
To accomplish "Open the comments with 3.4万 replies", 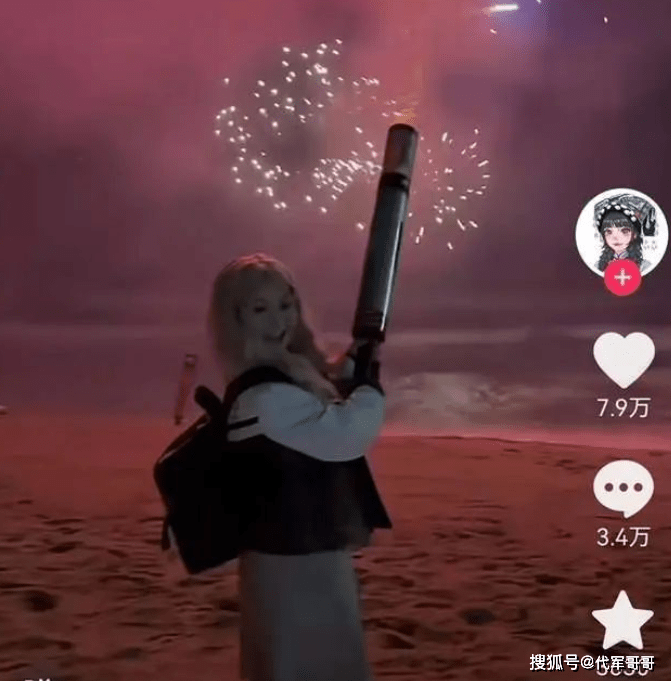I will click(x=623, y=489).
